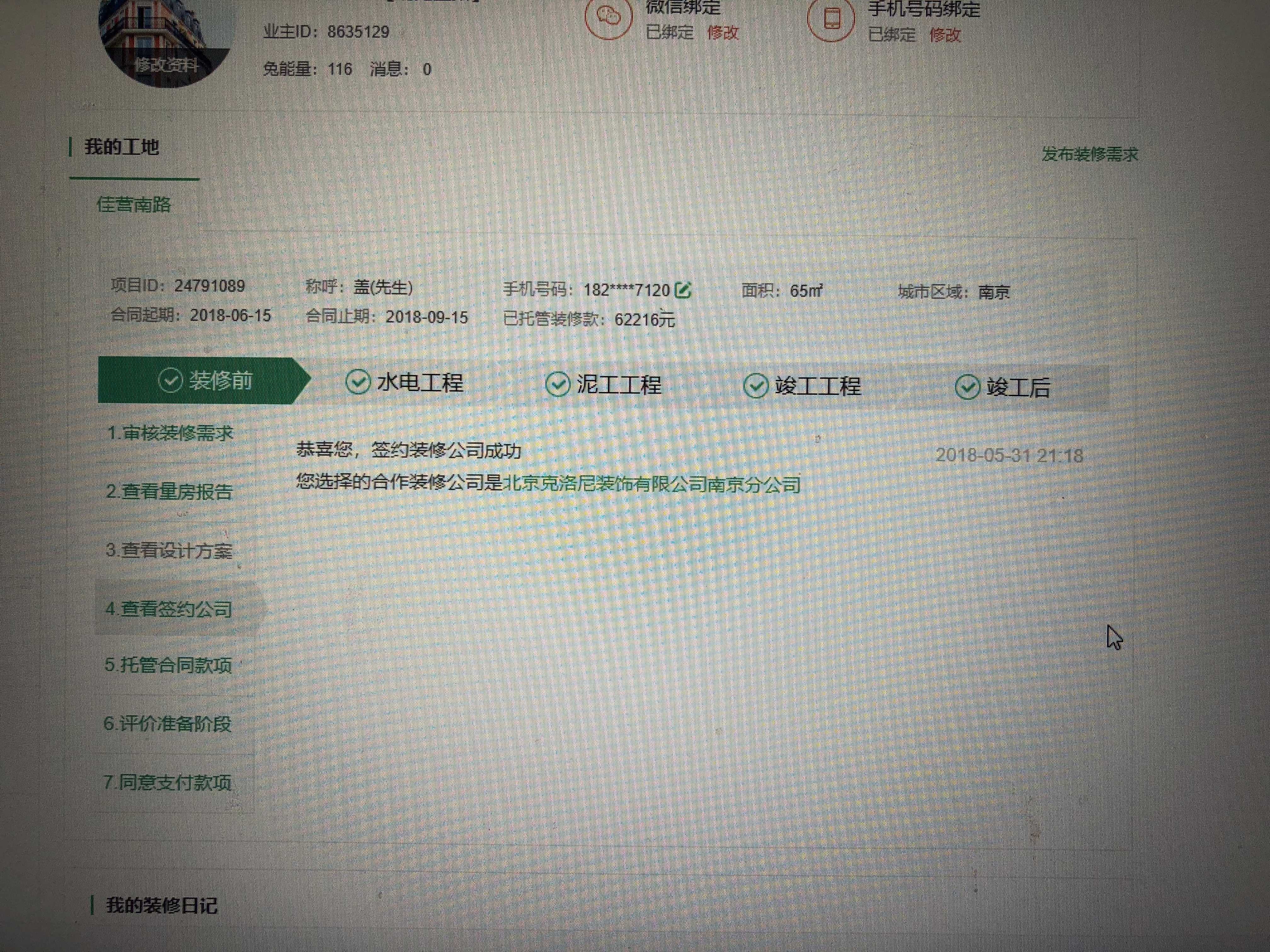Open step 5.托管合同款项
Image resolution: width=1270 pixels, height=952 pixels.
click(x=168, y=665)
